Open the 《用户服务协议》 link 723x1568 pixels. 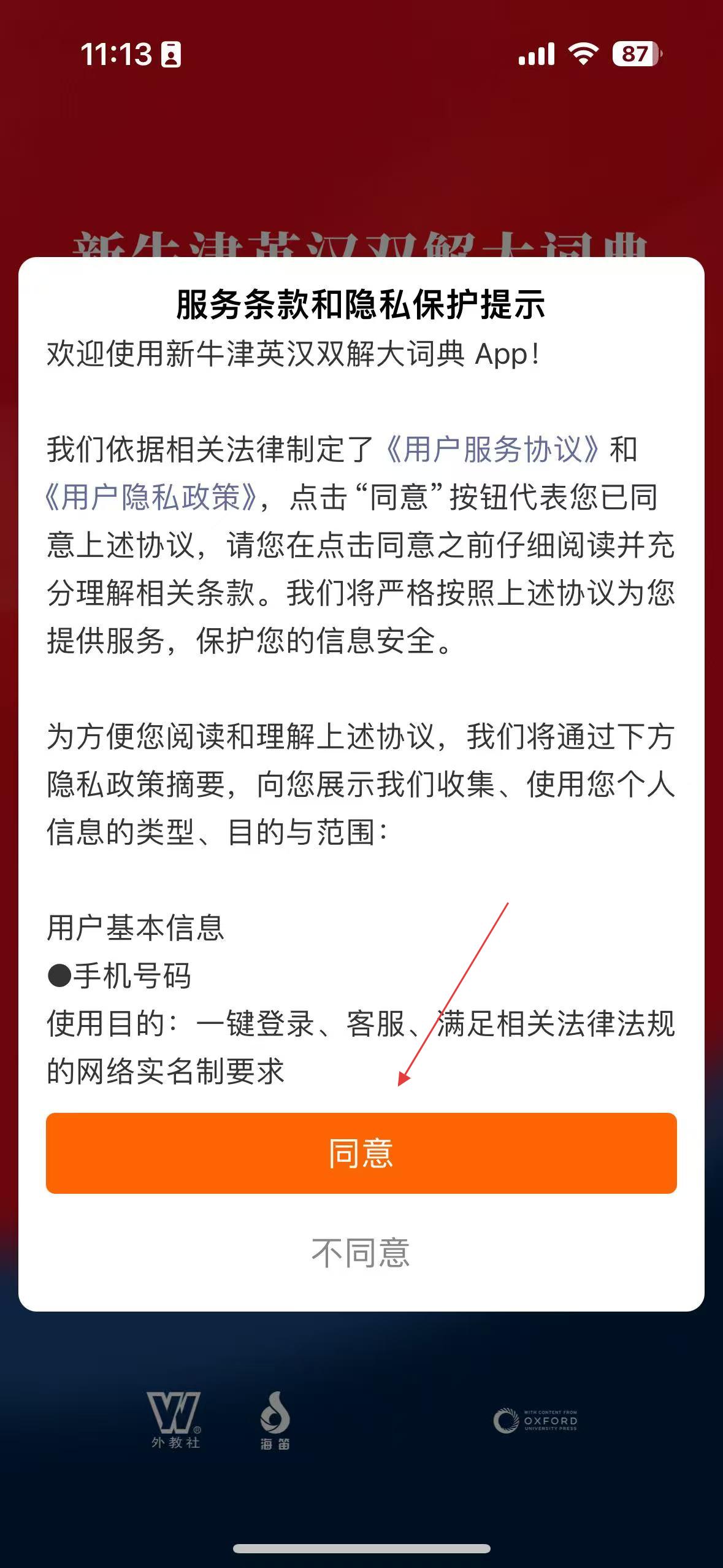click(x=493, y=449)
